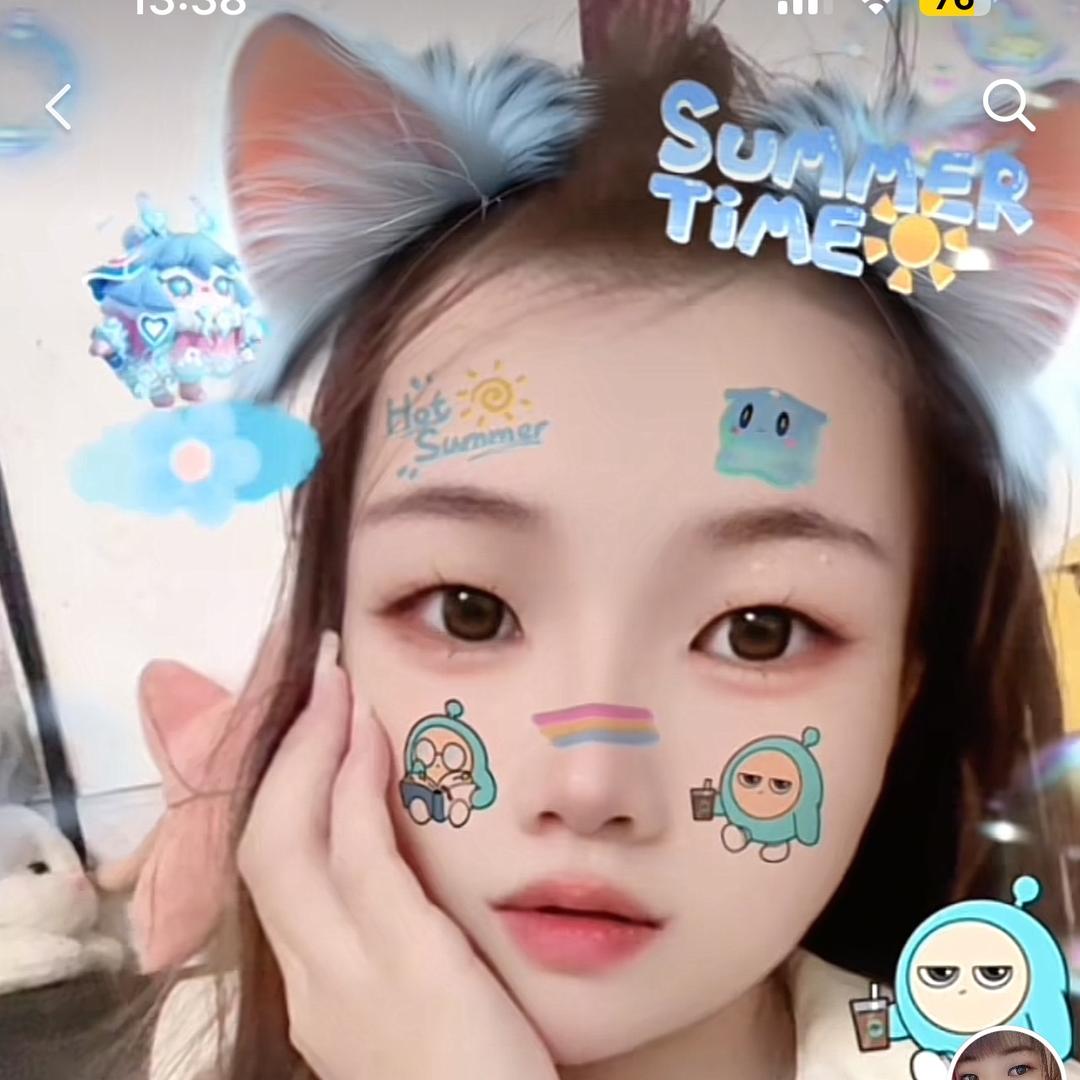Go back using the top-left arrow

coord(58,107)
